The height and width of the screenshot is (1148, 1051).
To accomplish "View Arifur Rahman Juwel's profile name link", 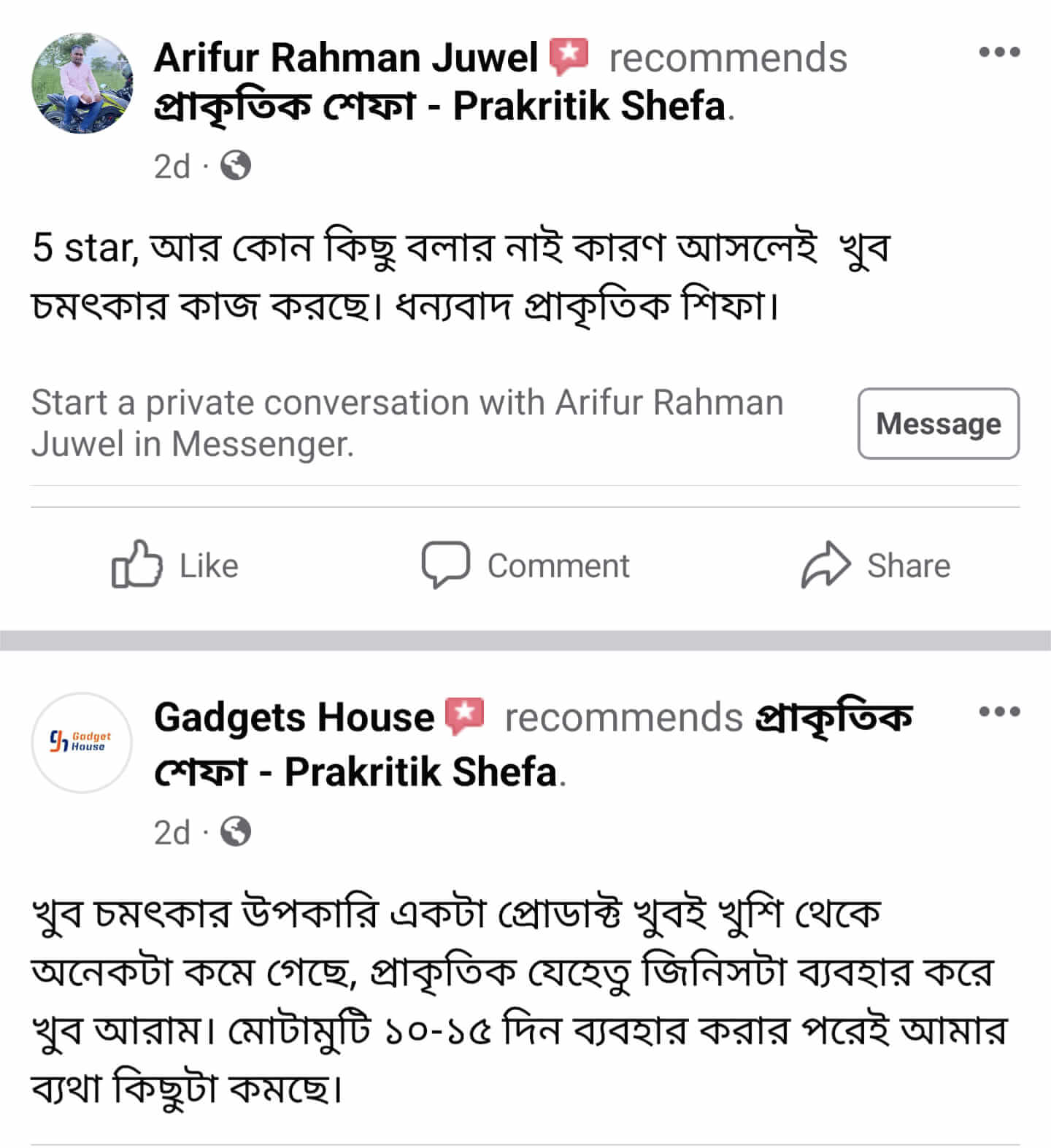I will 345,58.
